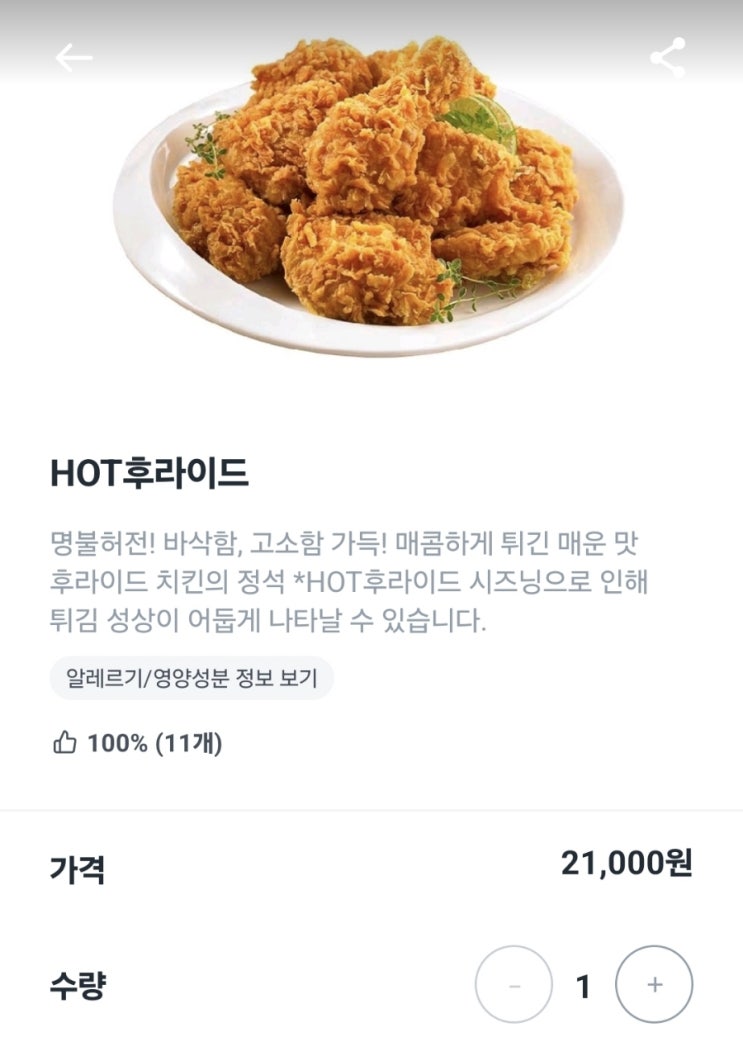Image resolution: width=743 pixels, height=1051 pixels.
Task: View the 100% (11개) like reviews
Action: [137, 743]
